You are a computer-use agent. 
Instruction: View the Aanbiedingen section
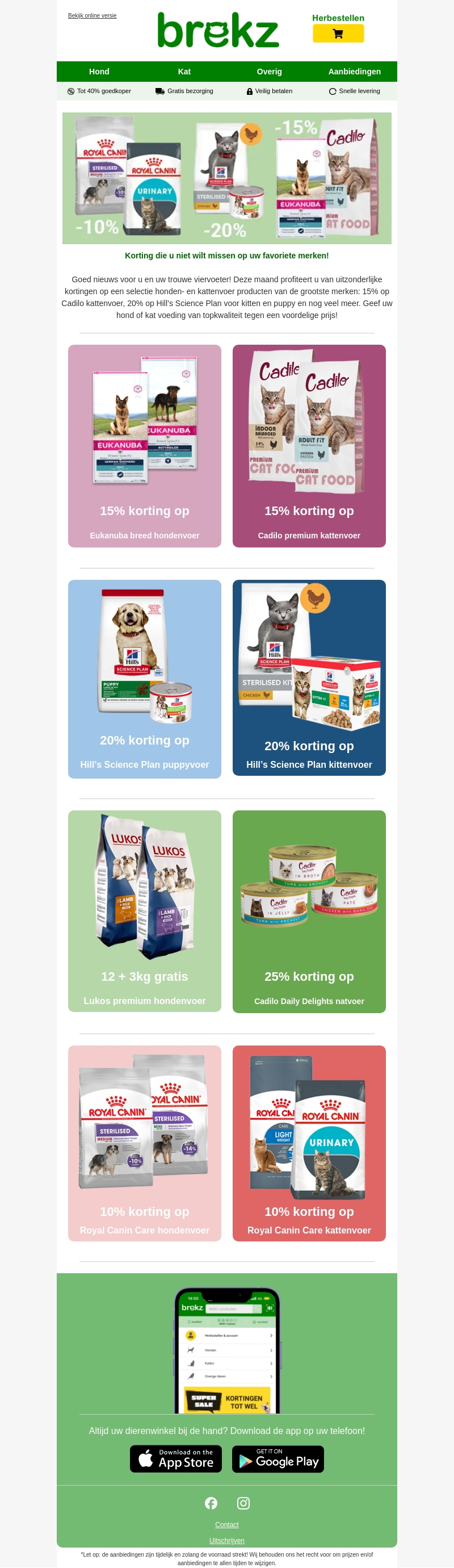354,72
